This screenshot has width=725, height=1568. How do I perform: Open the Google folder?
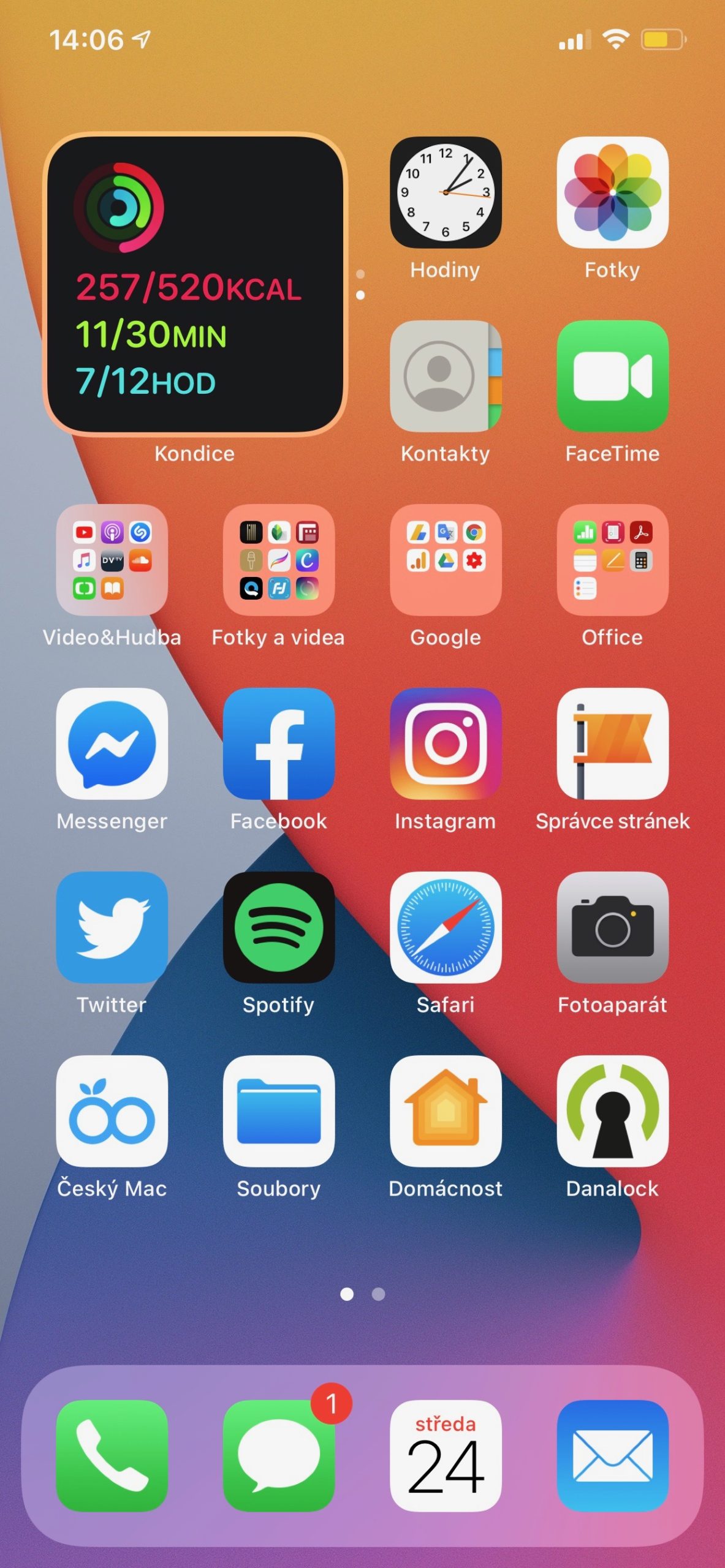coord(446,560)
